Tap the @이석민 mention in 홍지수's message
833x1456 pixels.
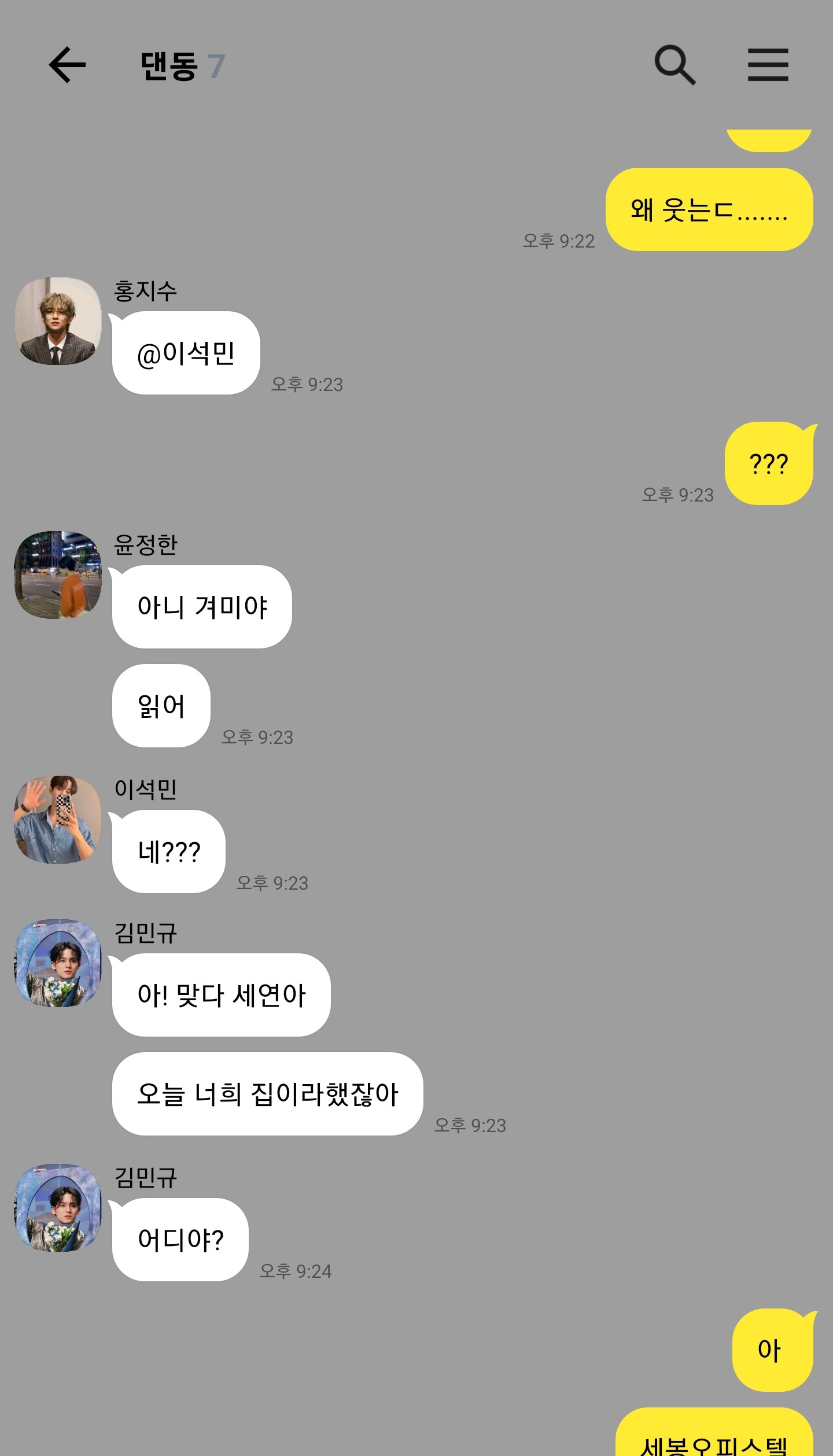point(186,353)
